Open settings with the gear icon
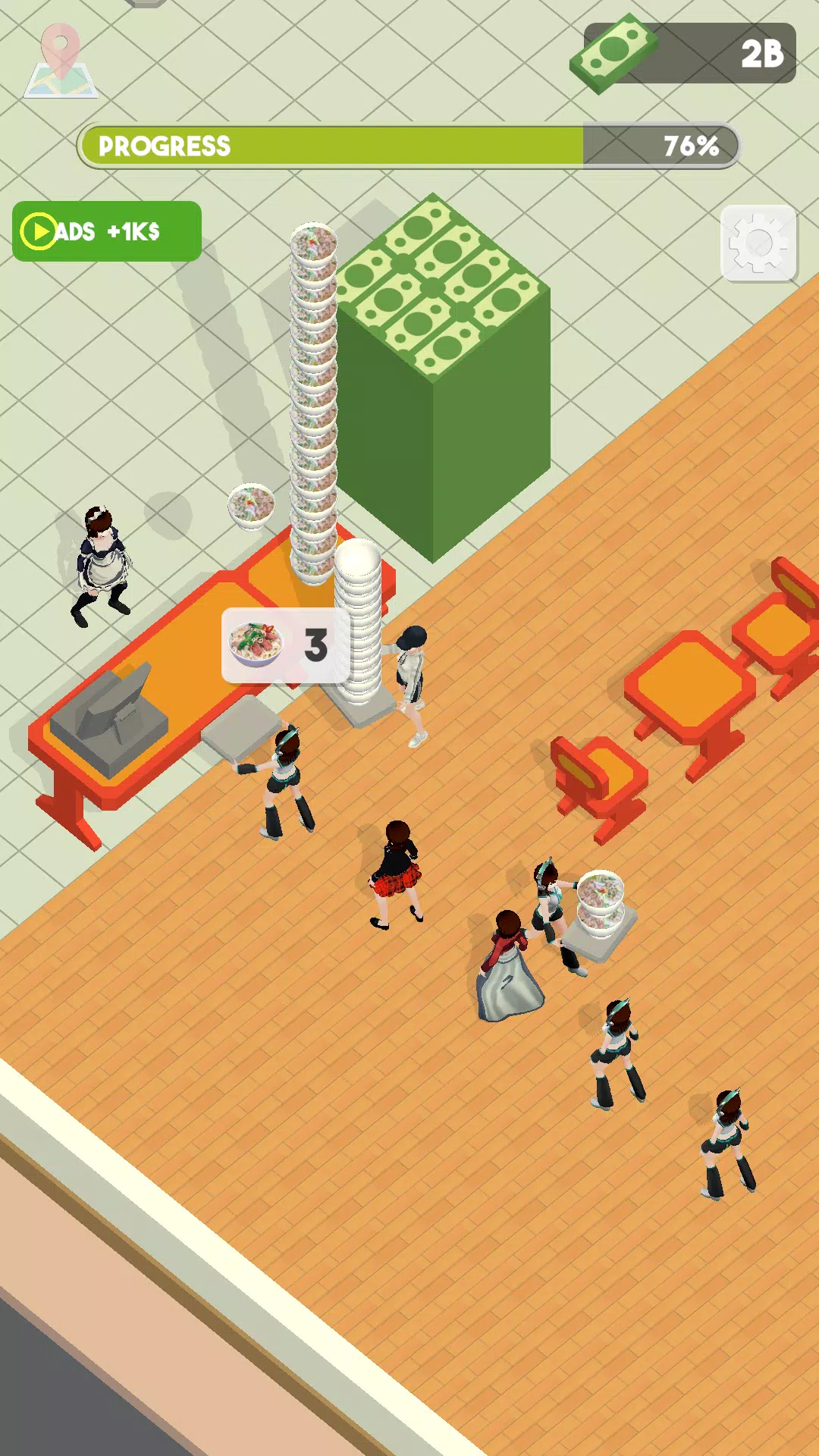 [x=758, y=241]
